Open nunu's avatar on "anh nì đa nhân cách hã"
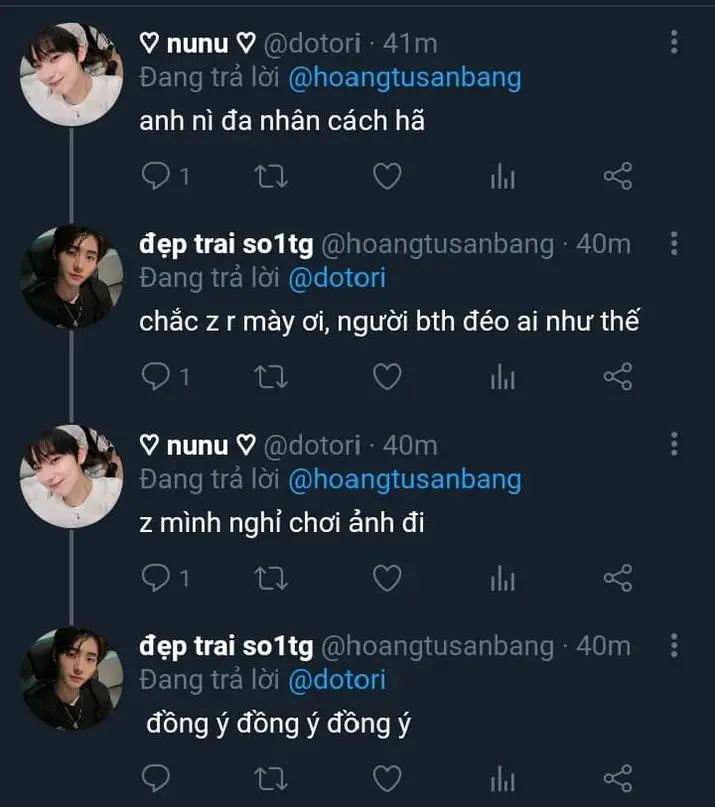The image size is (715, 807). [x=72, y=75]
